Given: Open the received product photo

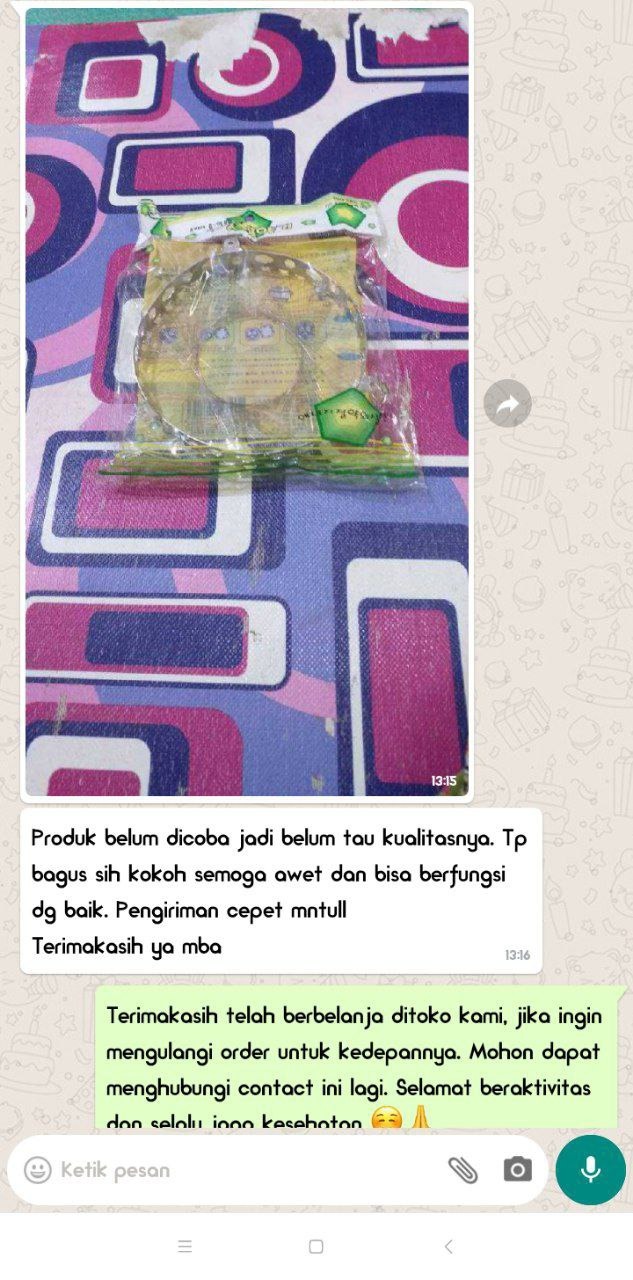Looking at the screenshot, I should [x=247, y=400].
